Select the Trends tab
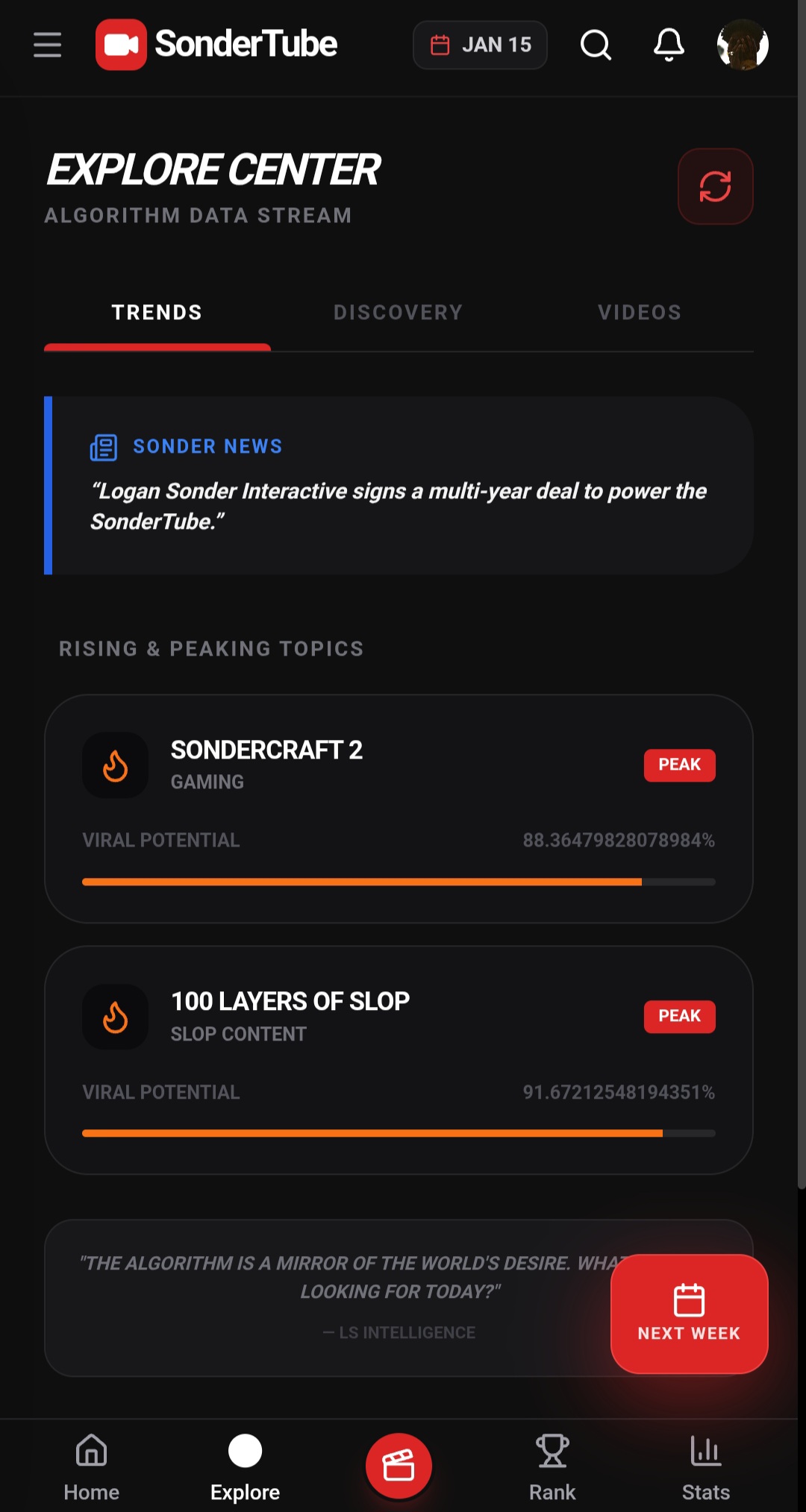The image size is (806, 1512). 157,313
